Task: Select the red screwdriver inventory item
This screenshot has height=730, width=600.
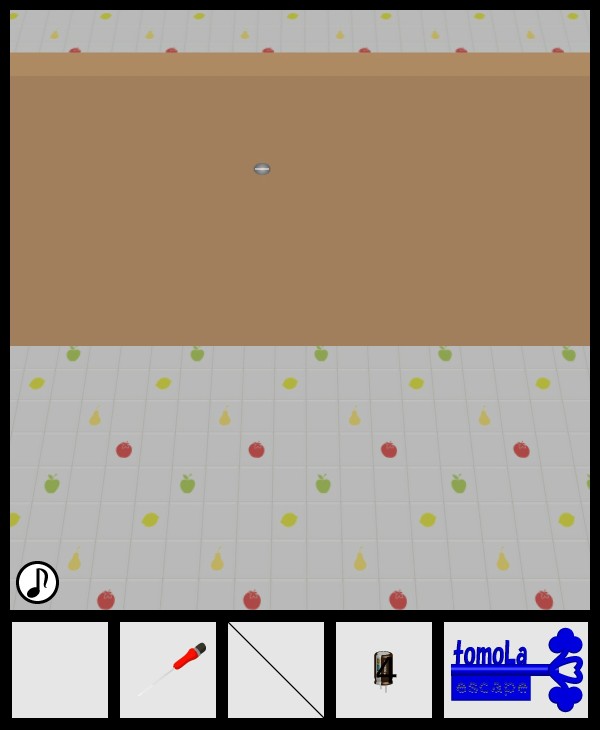Action: pyautogui.click(x=168, y=670)
